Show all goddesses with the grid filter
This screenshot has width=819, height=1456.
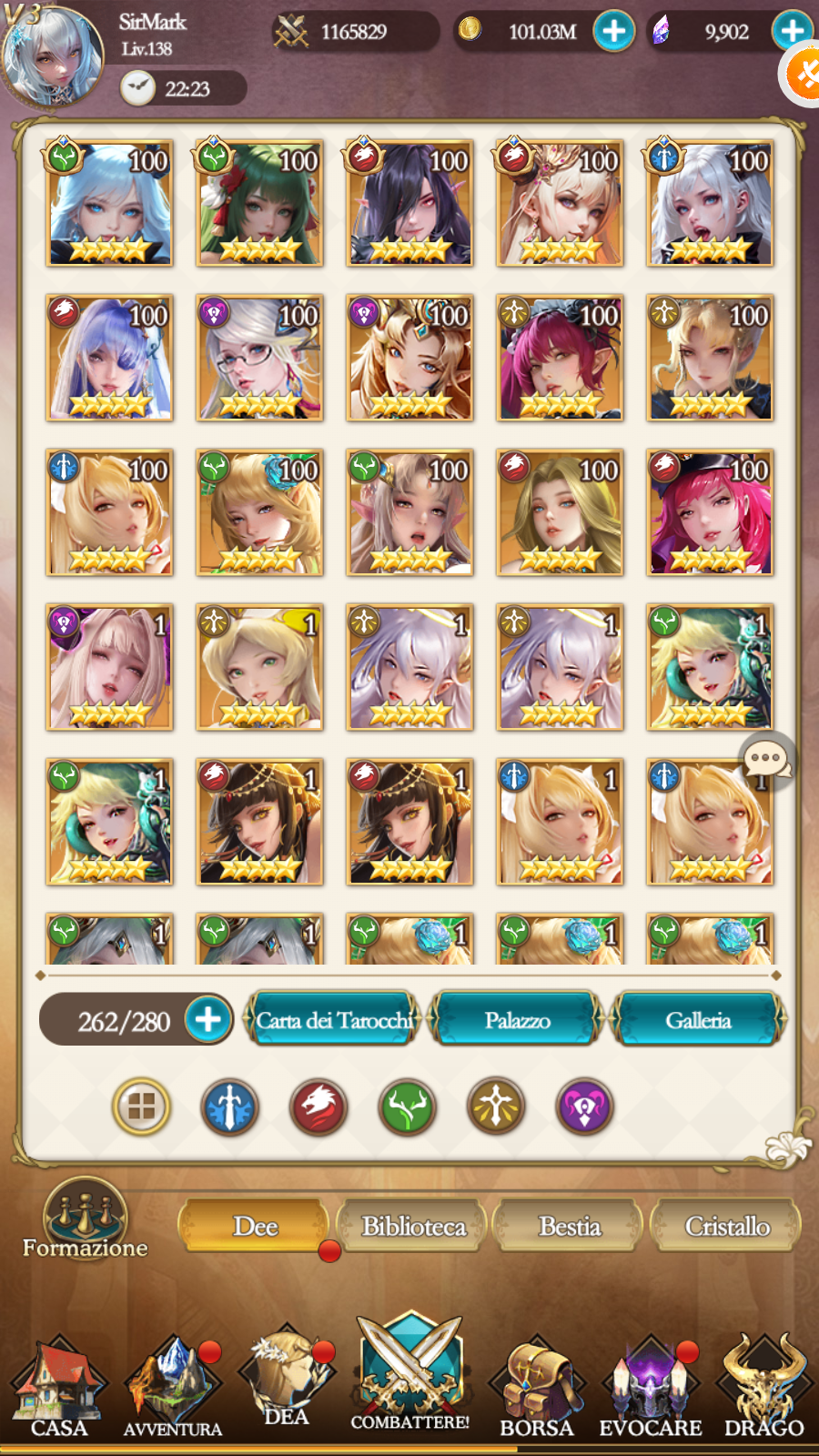141,1107
